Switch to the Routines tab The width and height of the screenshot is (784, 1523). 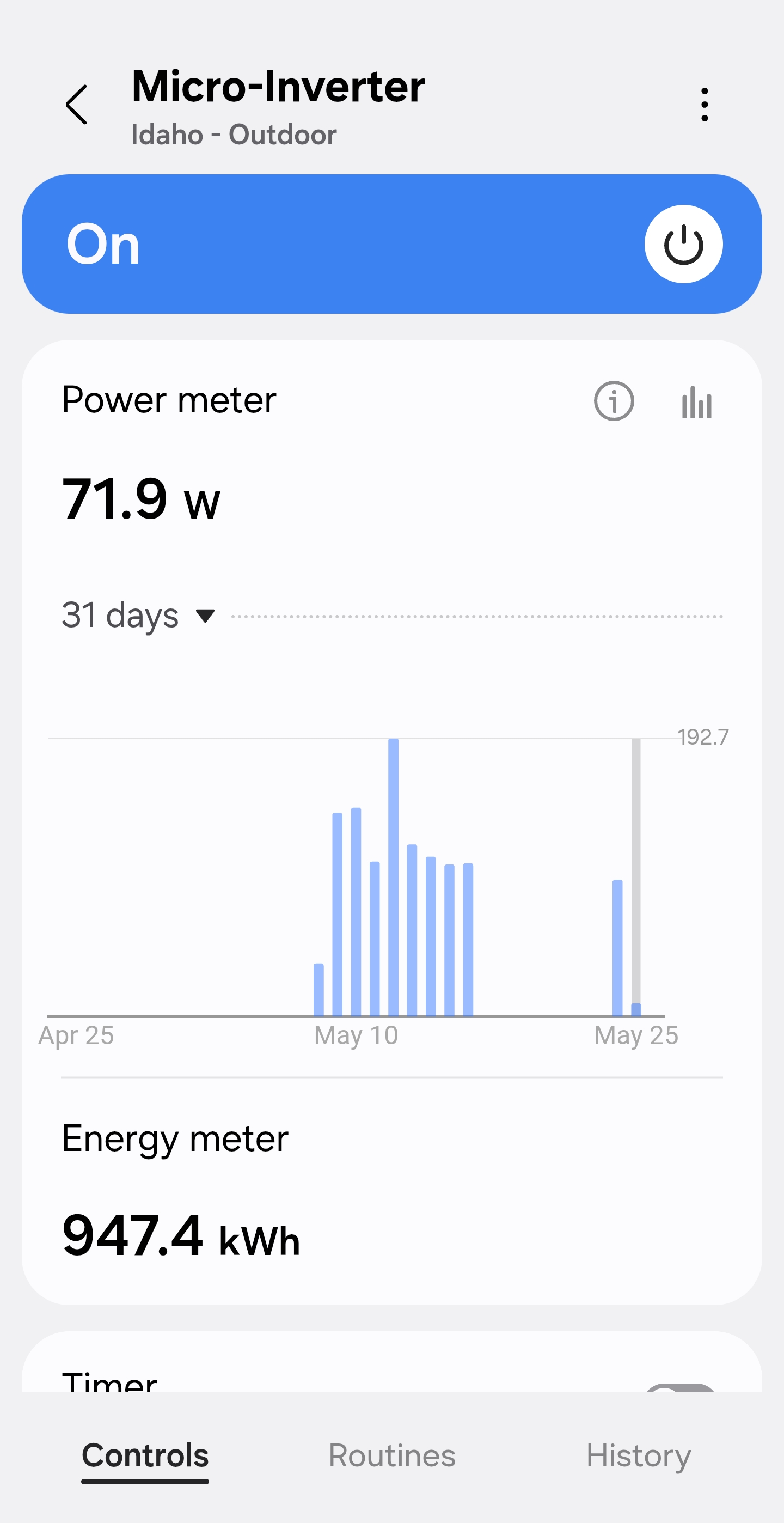pos(391,1455)
